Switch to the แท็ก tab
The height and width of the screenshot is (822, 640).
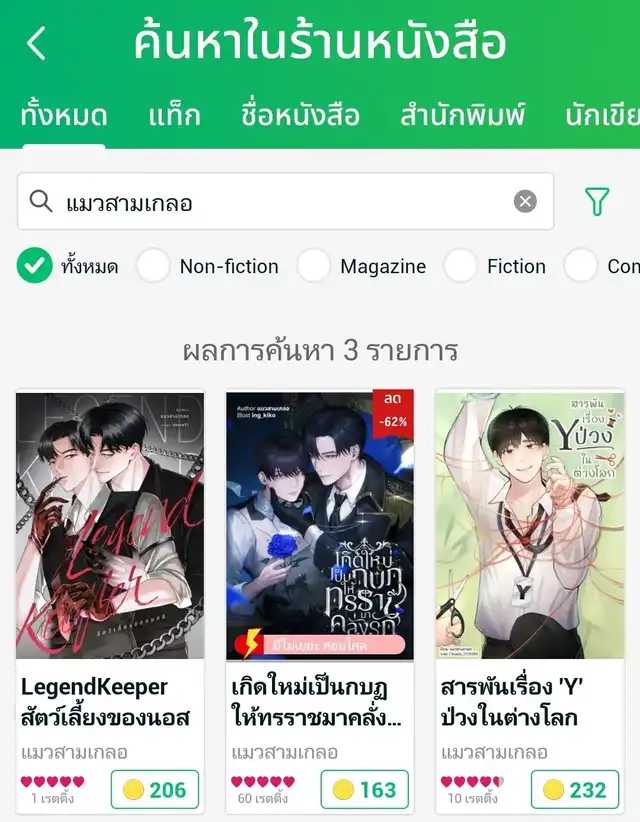tap(174, 115)
